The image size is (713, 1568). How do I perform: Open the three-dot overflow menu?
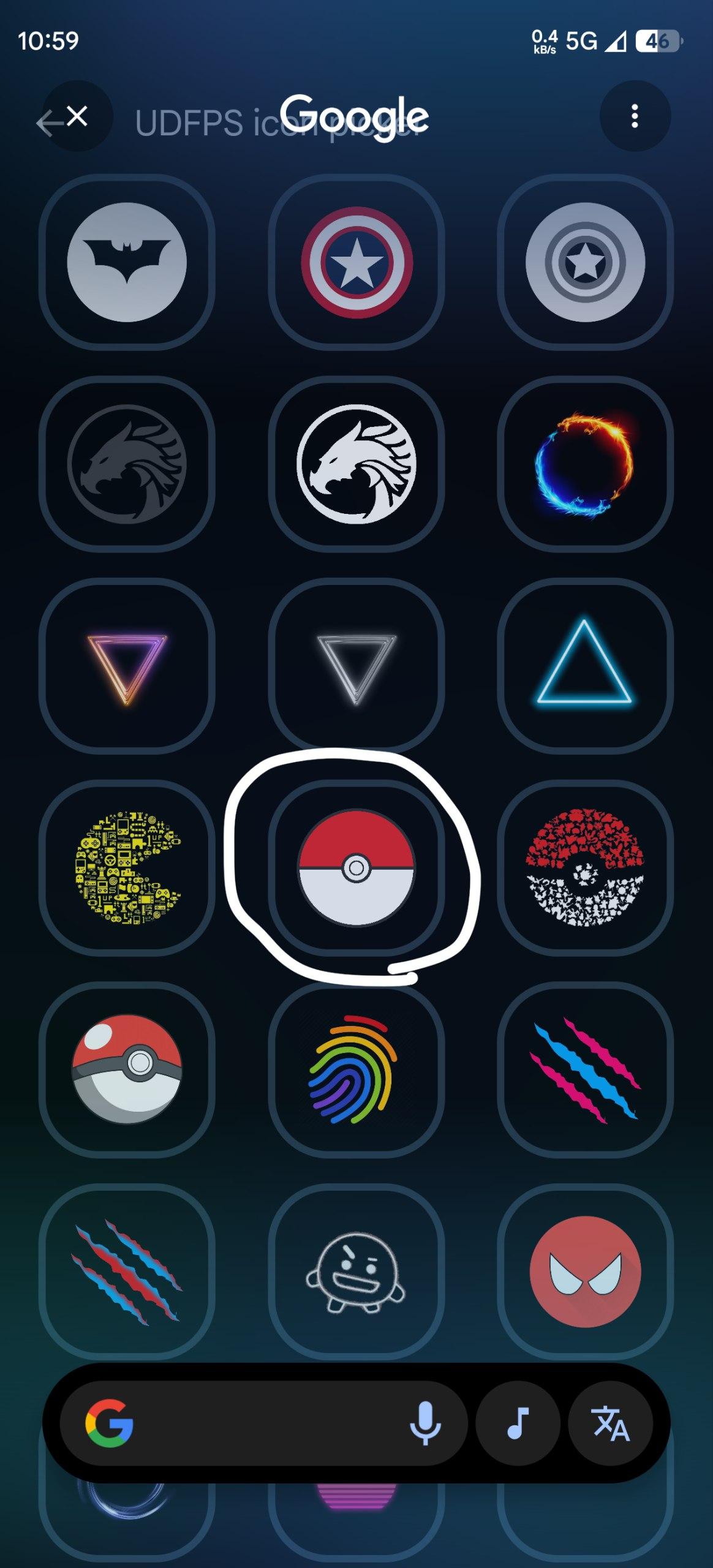pyautogui.click(x=635, y=116)
